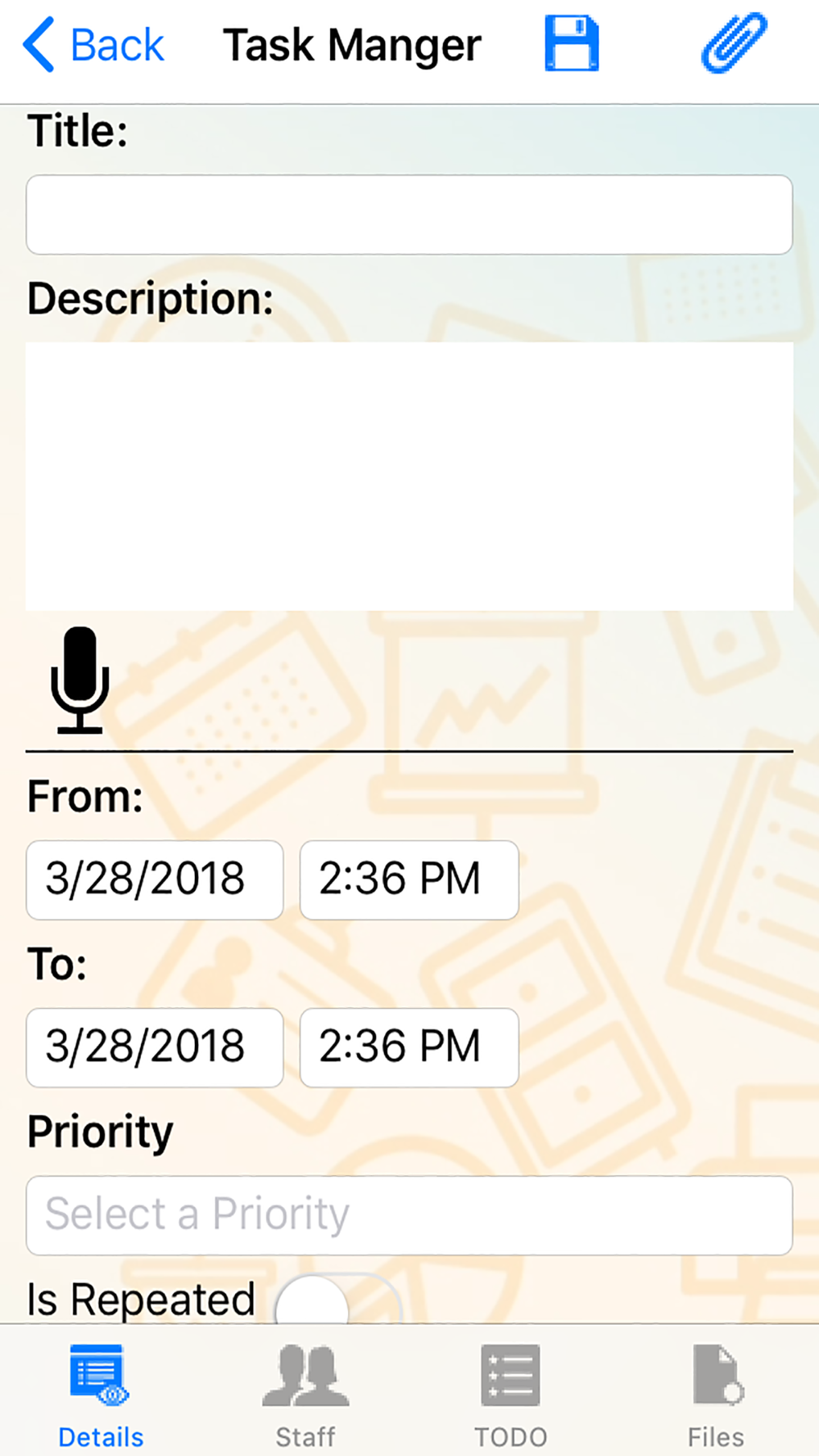Attach a file with the paperclip icon
Screen dimensions: 819x1456
(734, 43)
